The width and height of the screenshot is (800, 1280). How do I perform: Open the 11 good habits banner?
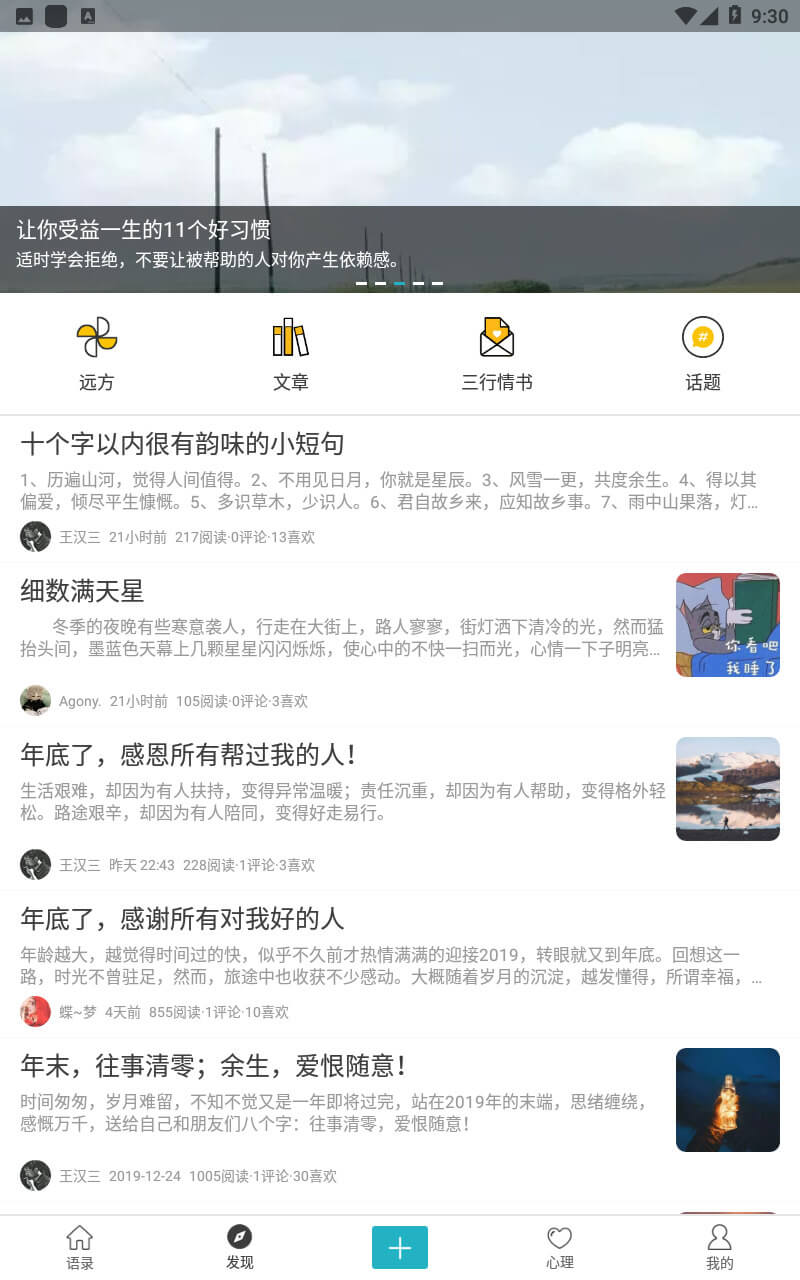click(x=400, y=162)
